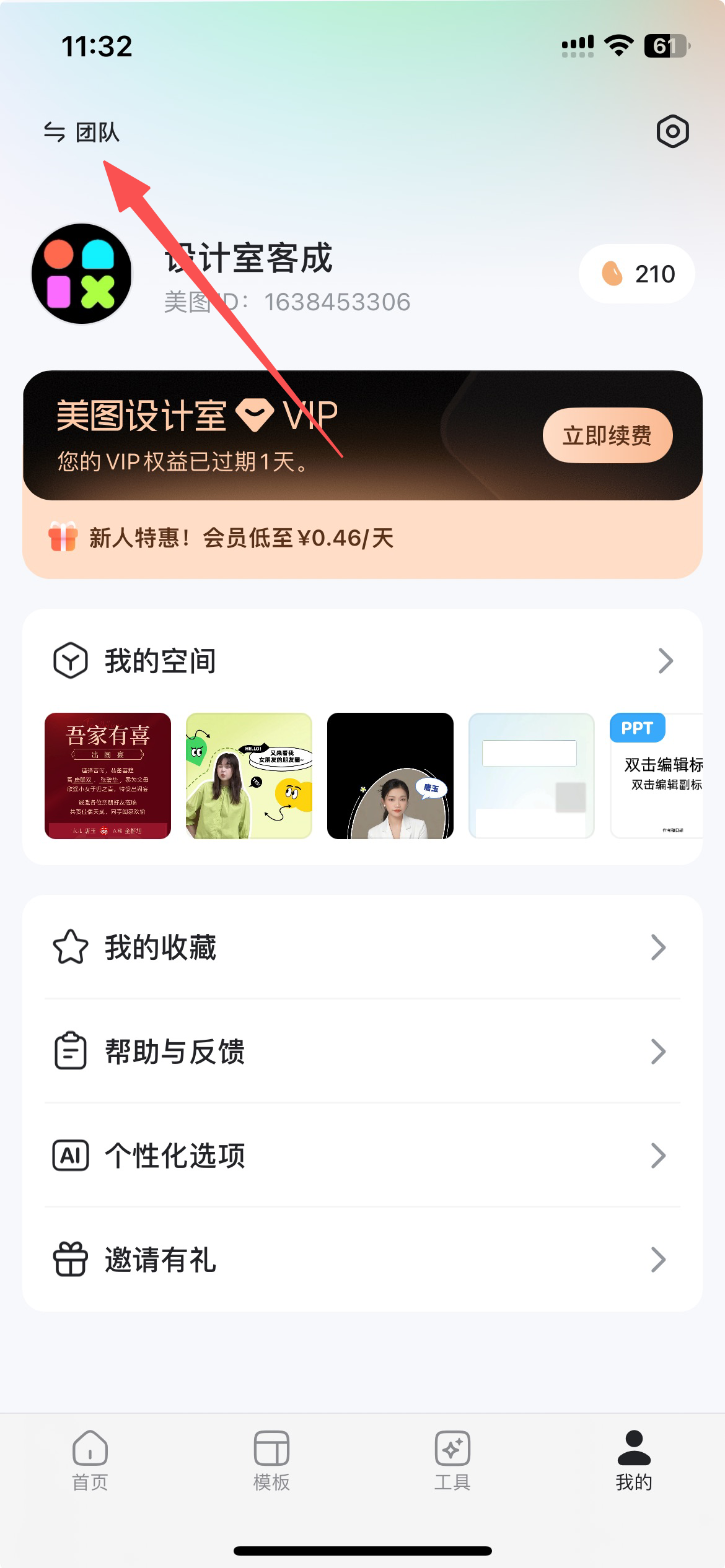This screenshot has height=1568, width=725.
Task: Open the settings gear icon
Action: [672, 131]
